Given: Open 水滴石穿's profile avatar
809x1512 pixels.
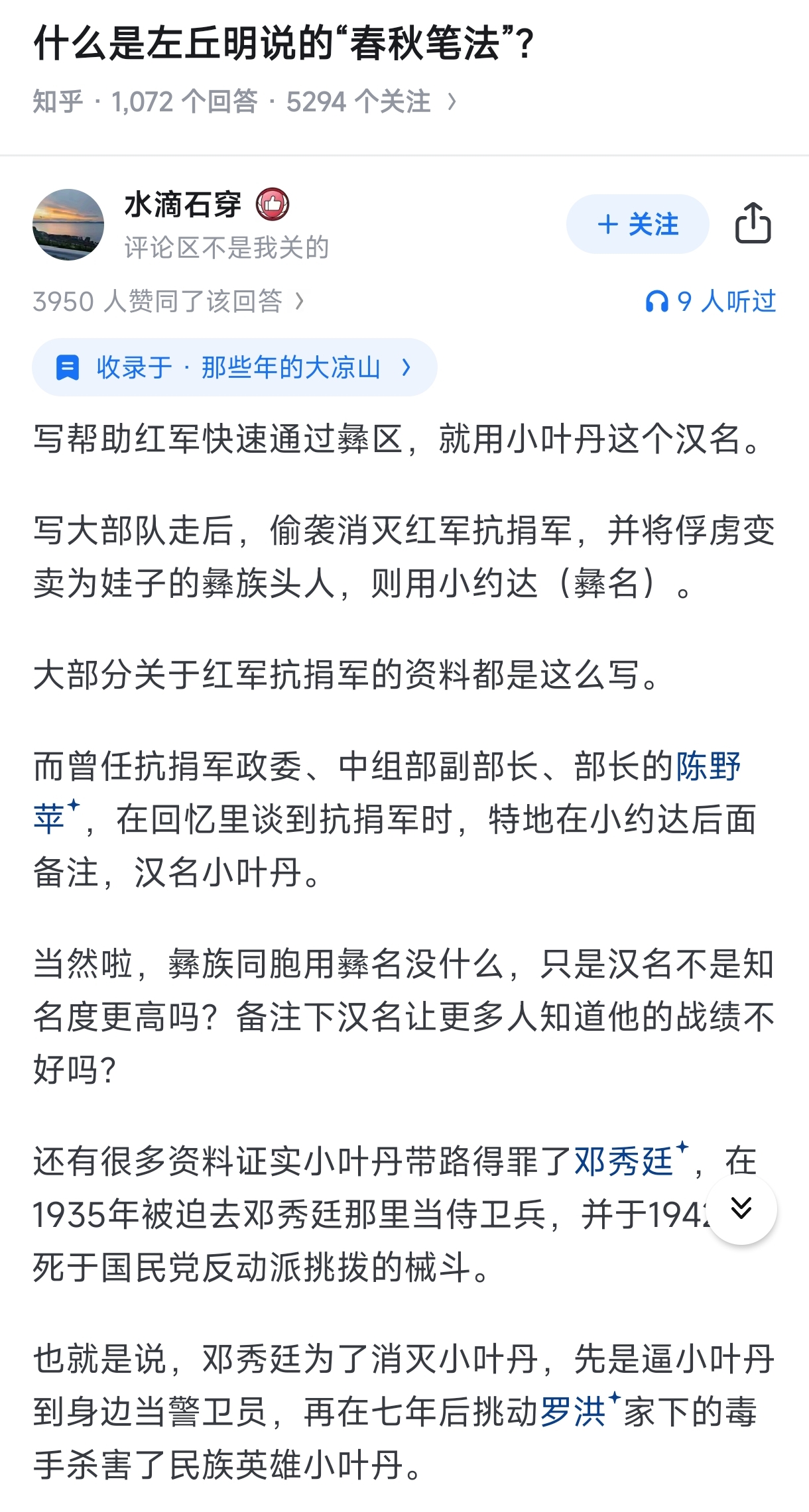Looking at the screenshot, I should coord(68,224).
